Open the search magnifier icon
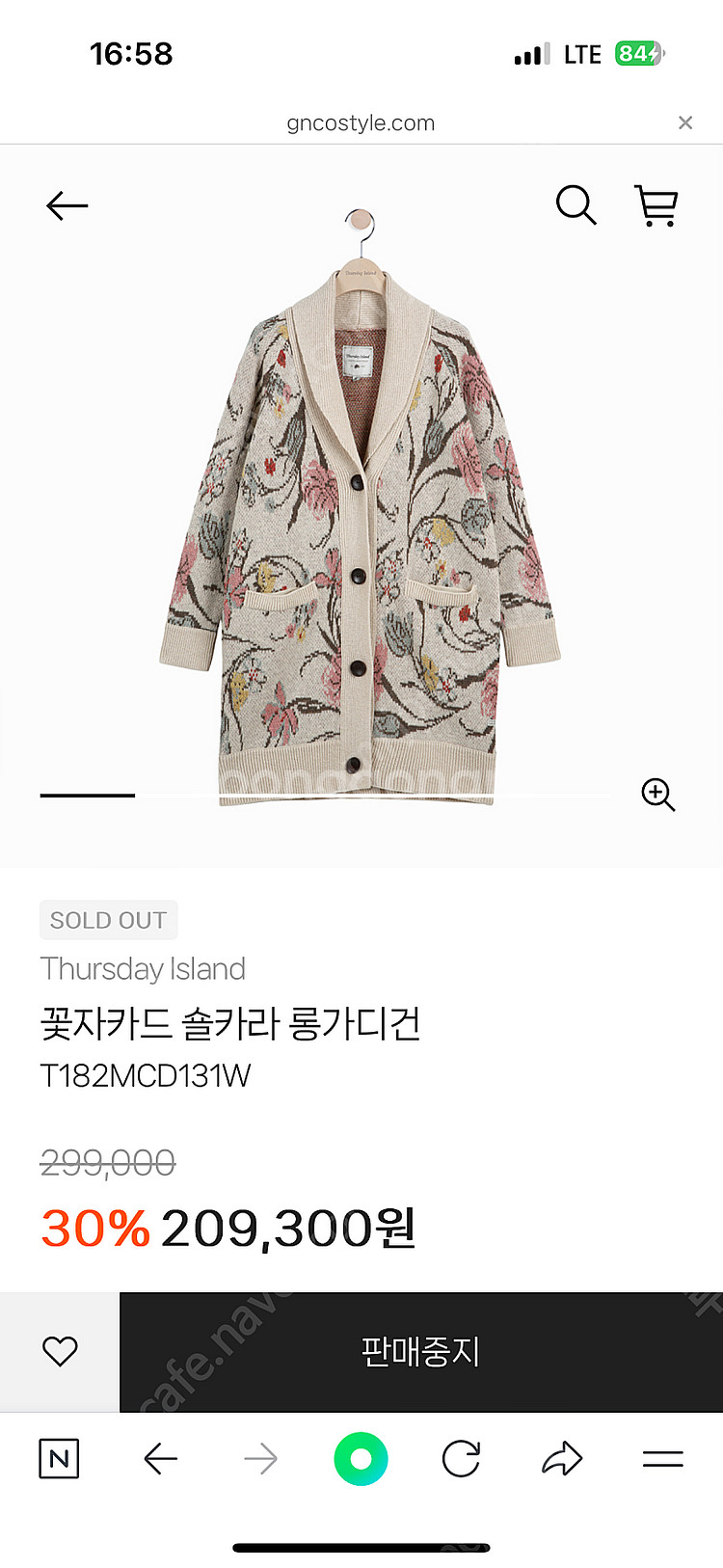This screenshot has height=1568, width=723. tap(576, 204)
